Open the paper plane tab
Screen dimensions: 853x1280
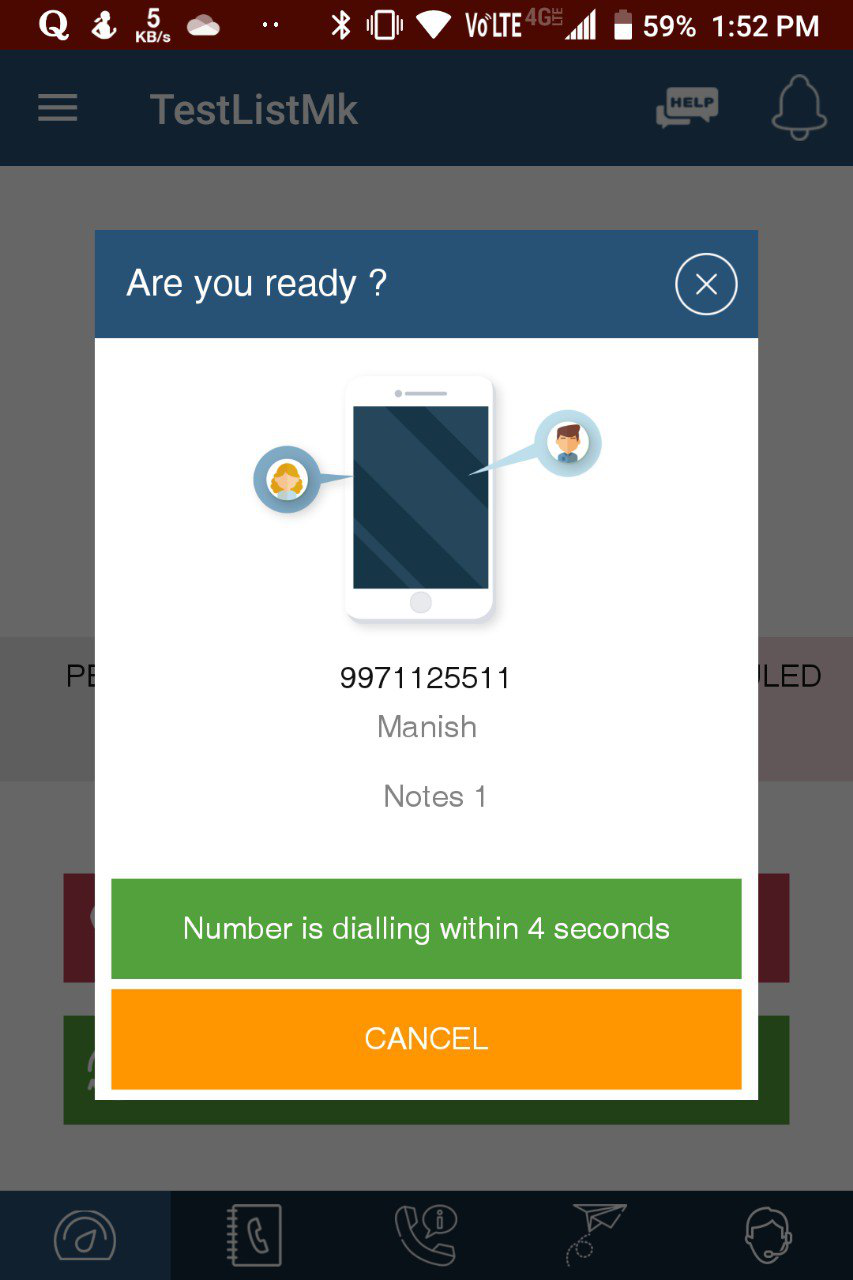click(596, 1236)
